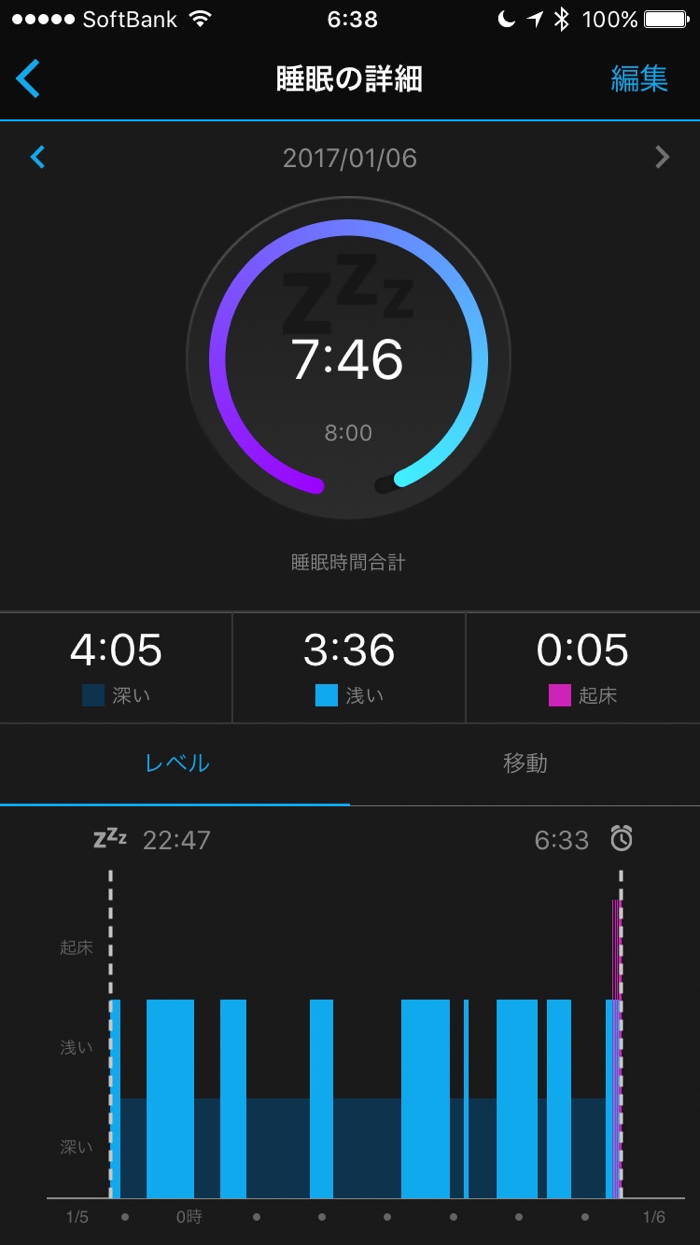Go back from the sleep details screen
The height and width of the screenshot is (1245, 700).
point(28,79)
